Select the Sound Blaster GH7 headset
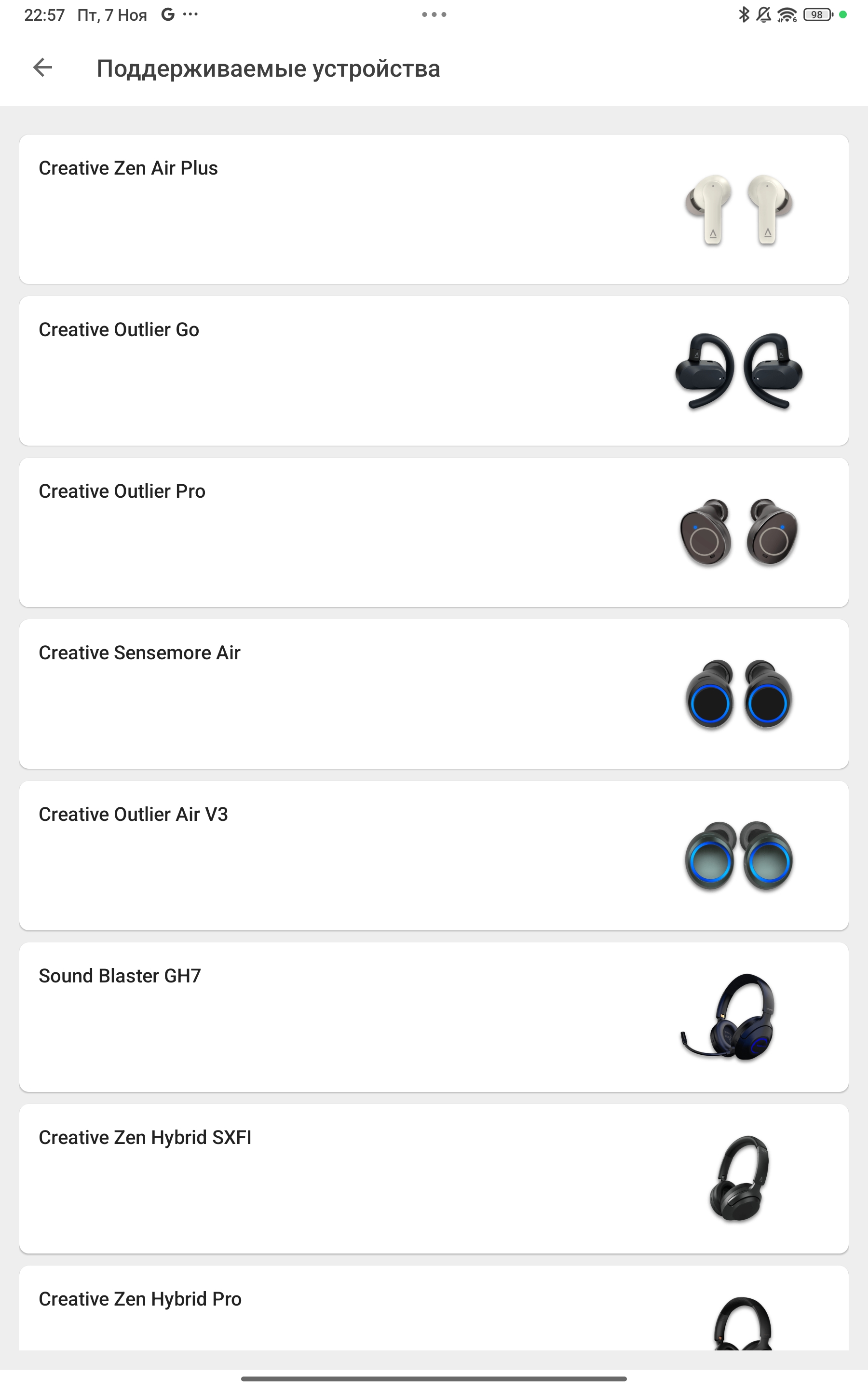868x1389 pixels. point(434,1017)
